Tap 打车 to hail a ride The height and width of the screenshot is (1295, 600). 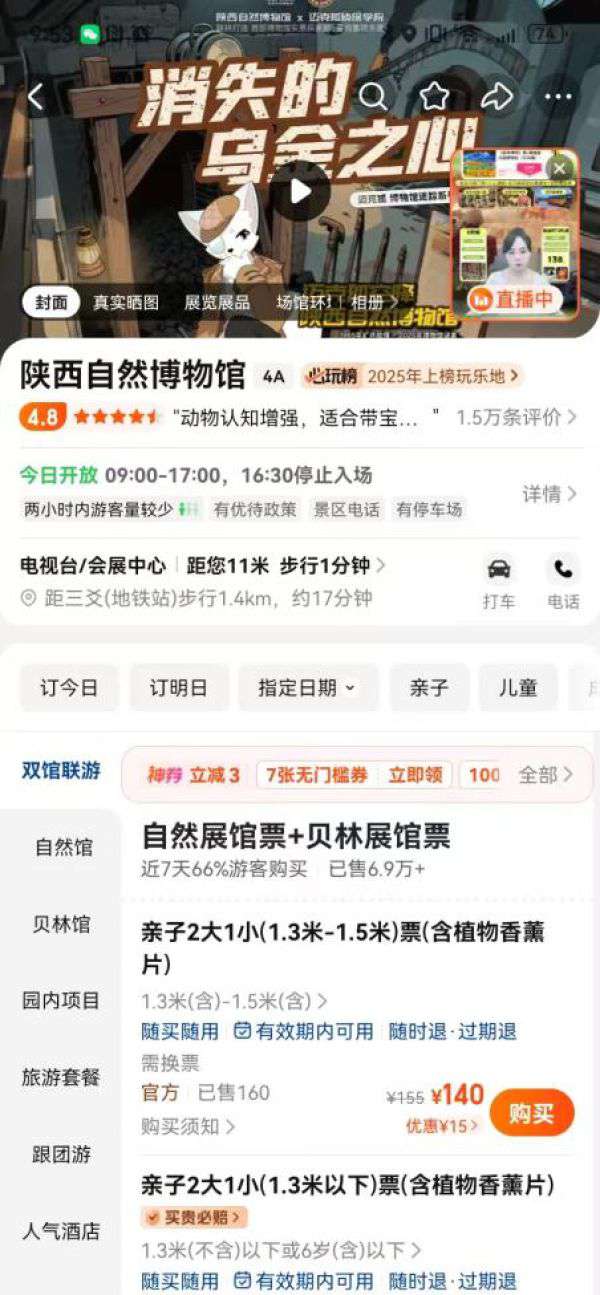coord(498,581)
